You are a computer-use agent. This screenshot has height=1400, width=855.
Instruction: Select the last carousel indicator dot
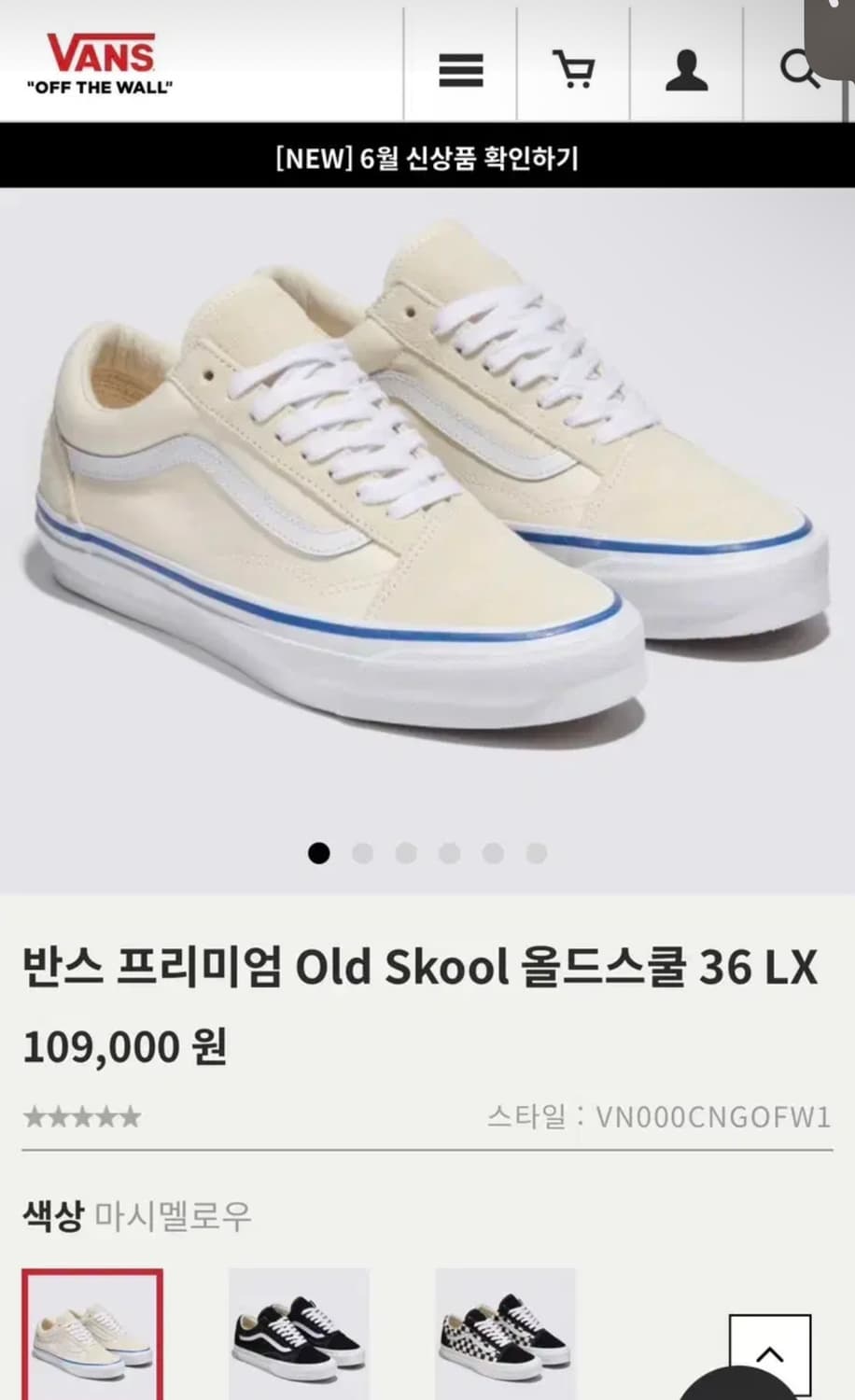point(534,852)
